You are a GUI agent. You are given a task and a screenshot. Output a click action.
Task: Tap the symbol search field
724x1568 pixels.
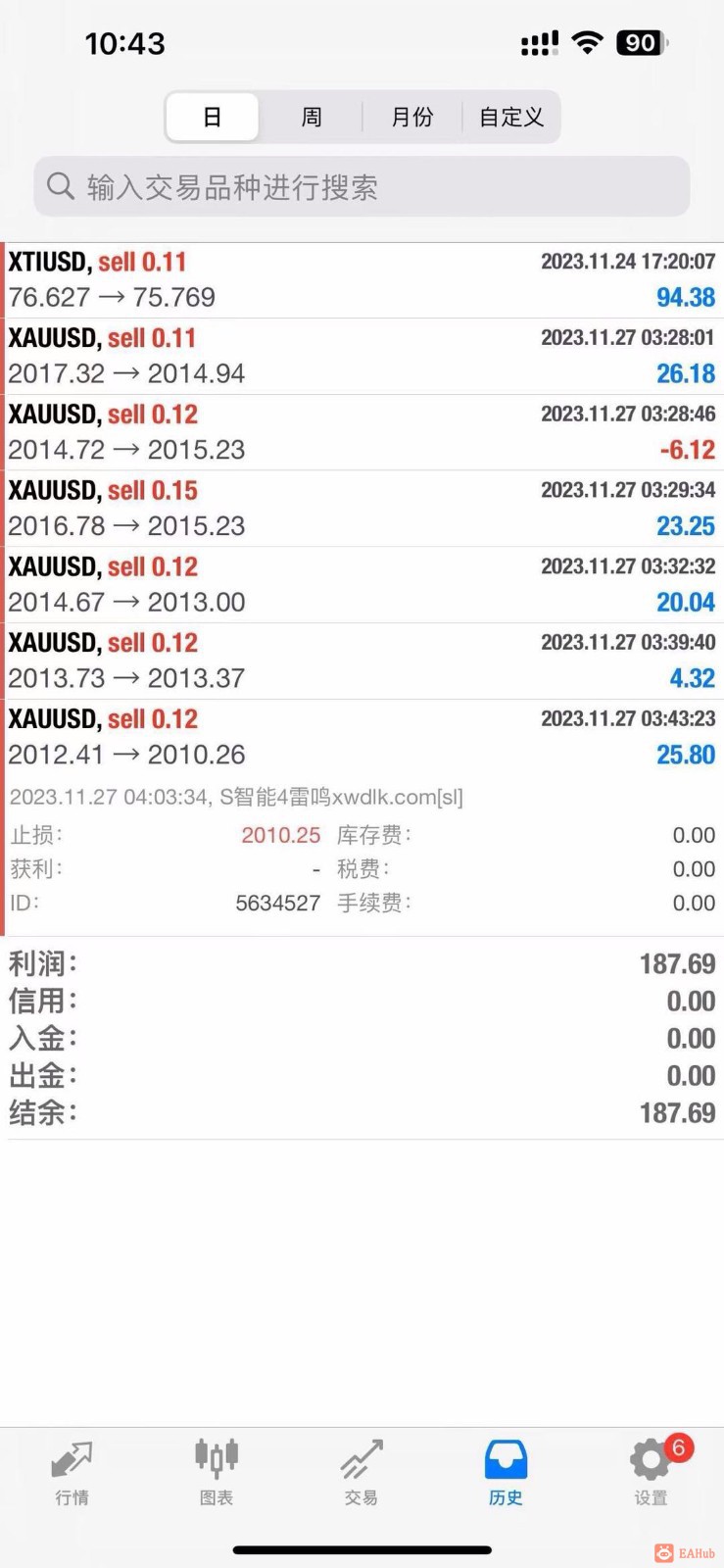tap(362, 186)
